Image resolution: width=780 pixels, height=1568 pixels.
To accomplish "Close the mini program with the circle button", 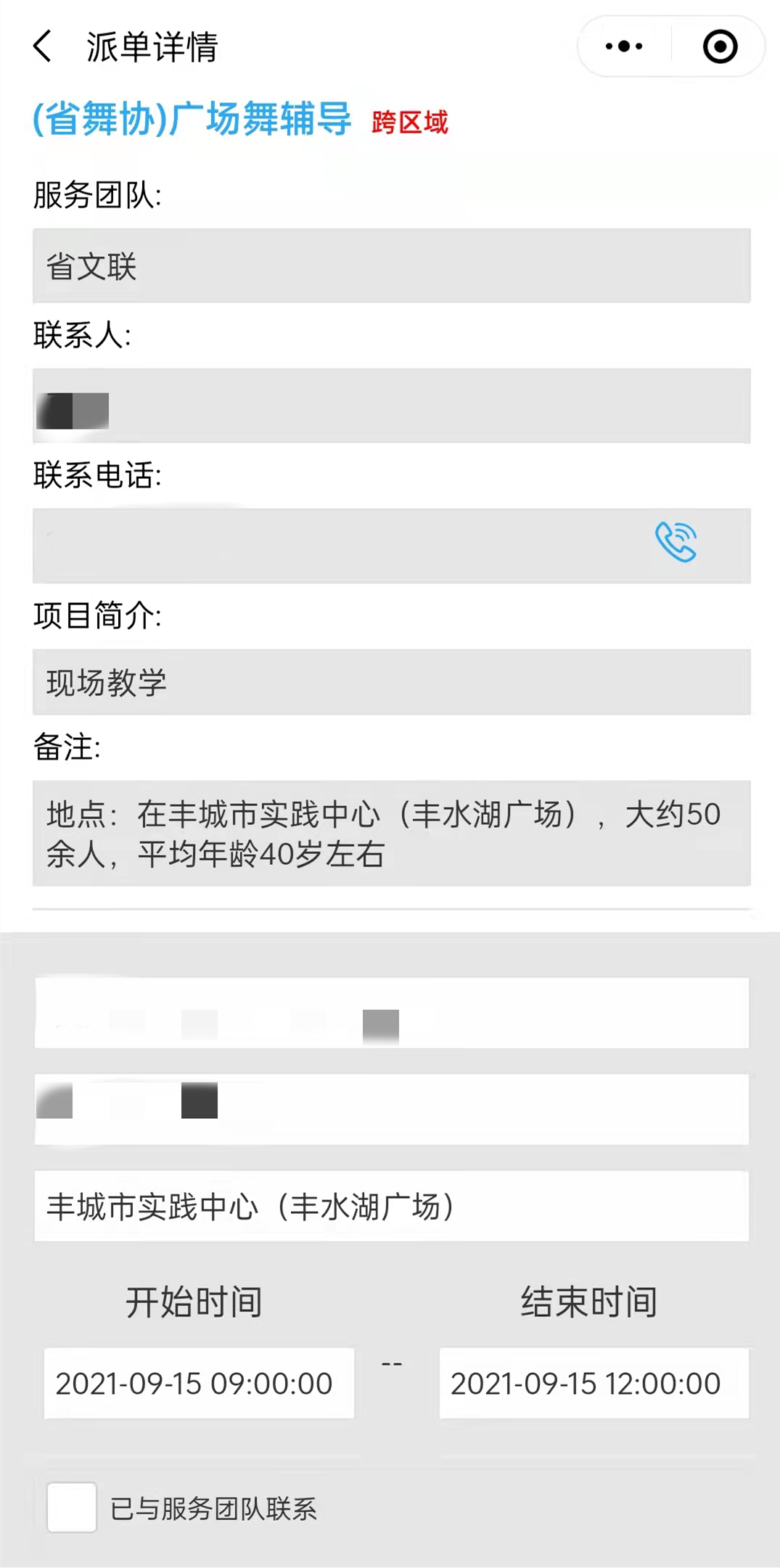I will pos(720,46).
